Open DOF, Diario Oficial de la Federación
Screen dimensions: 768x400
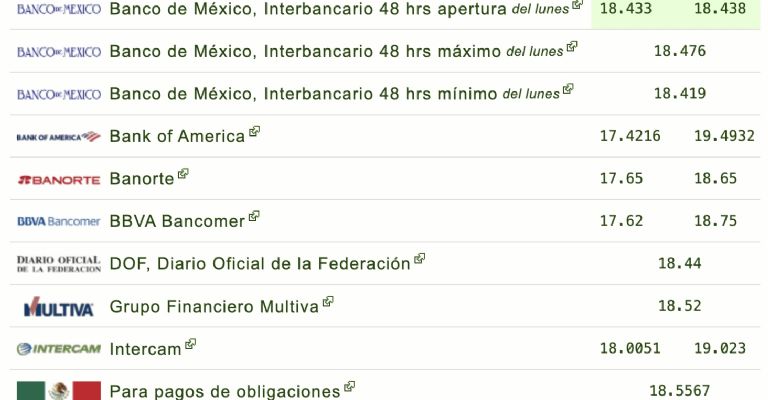pyautogui.click(x=259, y=264)
